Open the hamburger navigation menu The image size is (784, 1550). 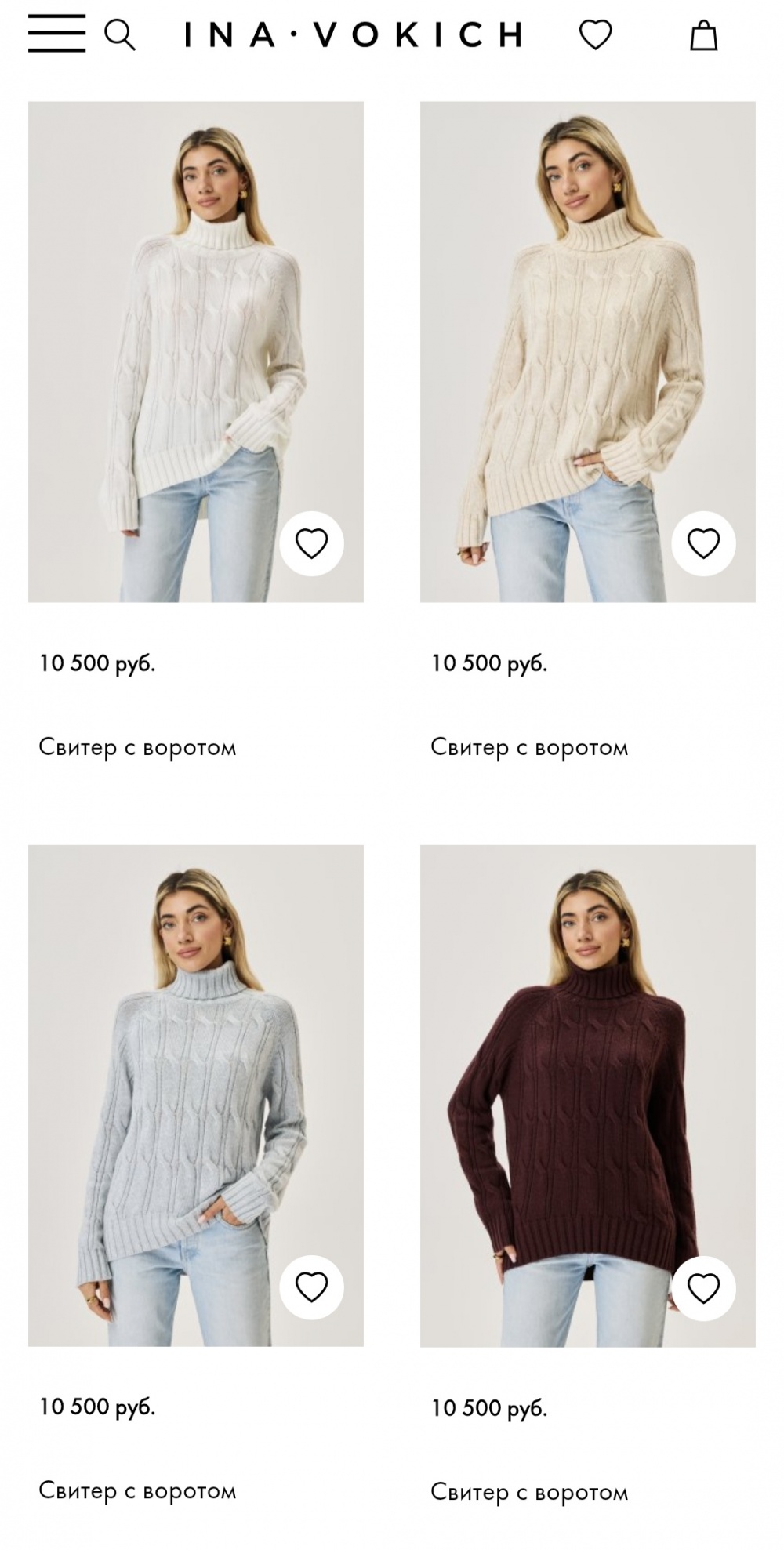(56, 34)
